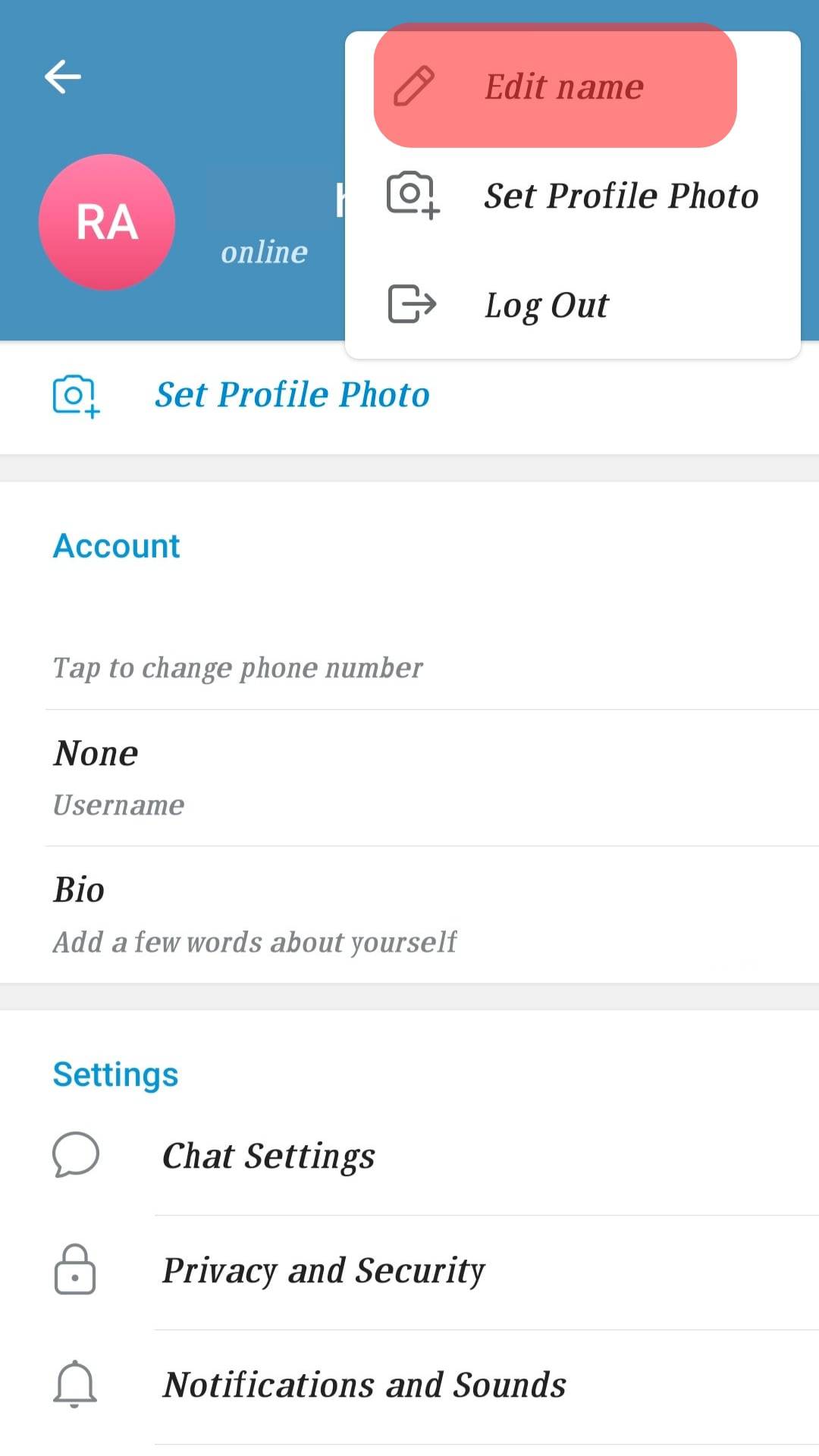Image resolution: width=819 pixels, height=1456 pixels.
Task: Click the back arrow in the header
Action: (x=64, y=77)
